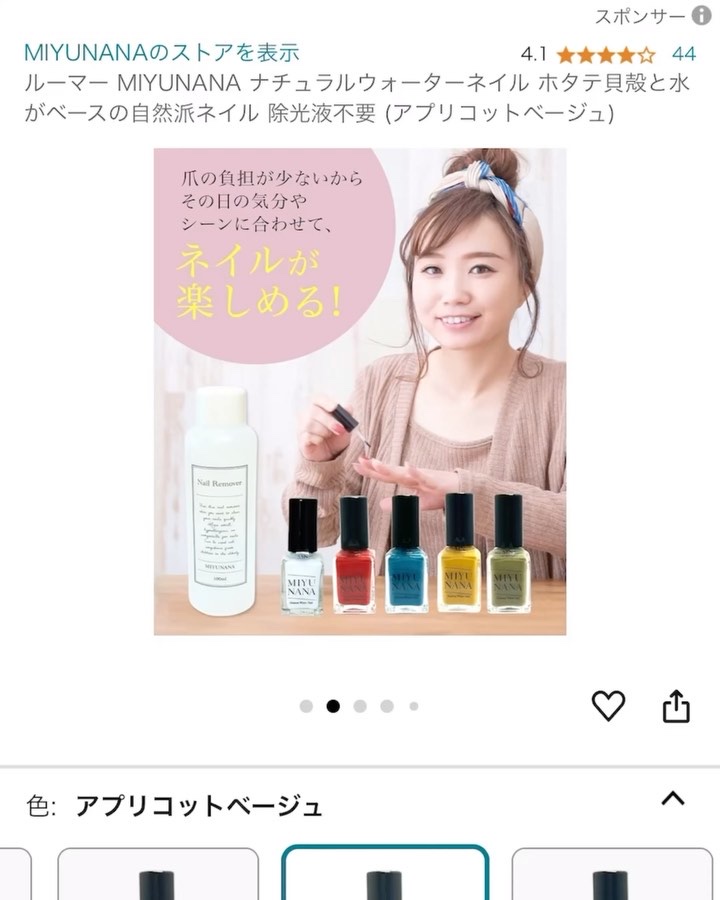Click the star rating icon row
The image size is (720, 900).
coord(605,52)
